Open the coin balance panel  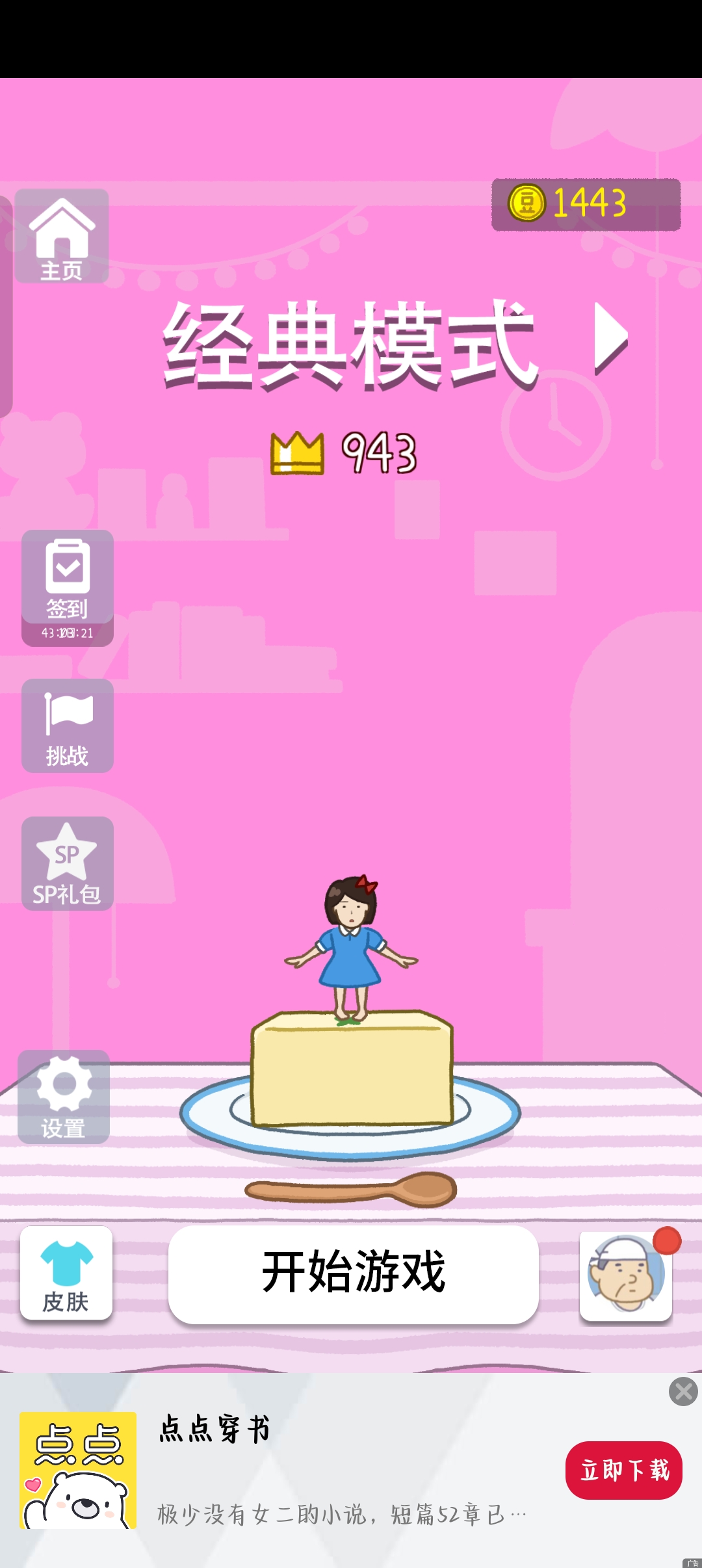[586, 204]
